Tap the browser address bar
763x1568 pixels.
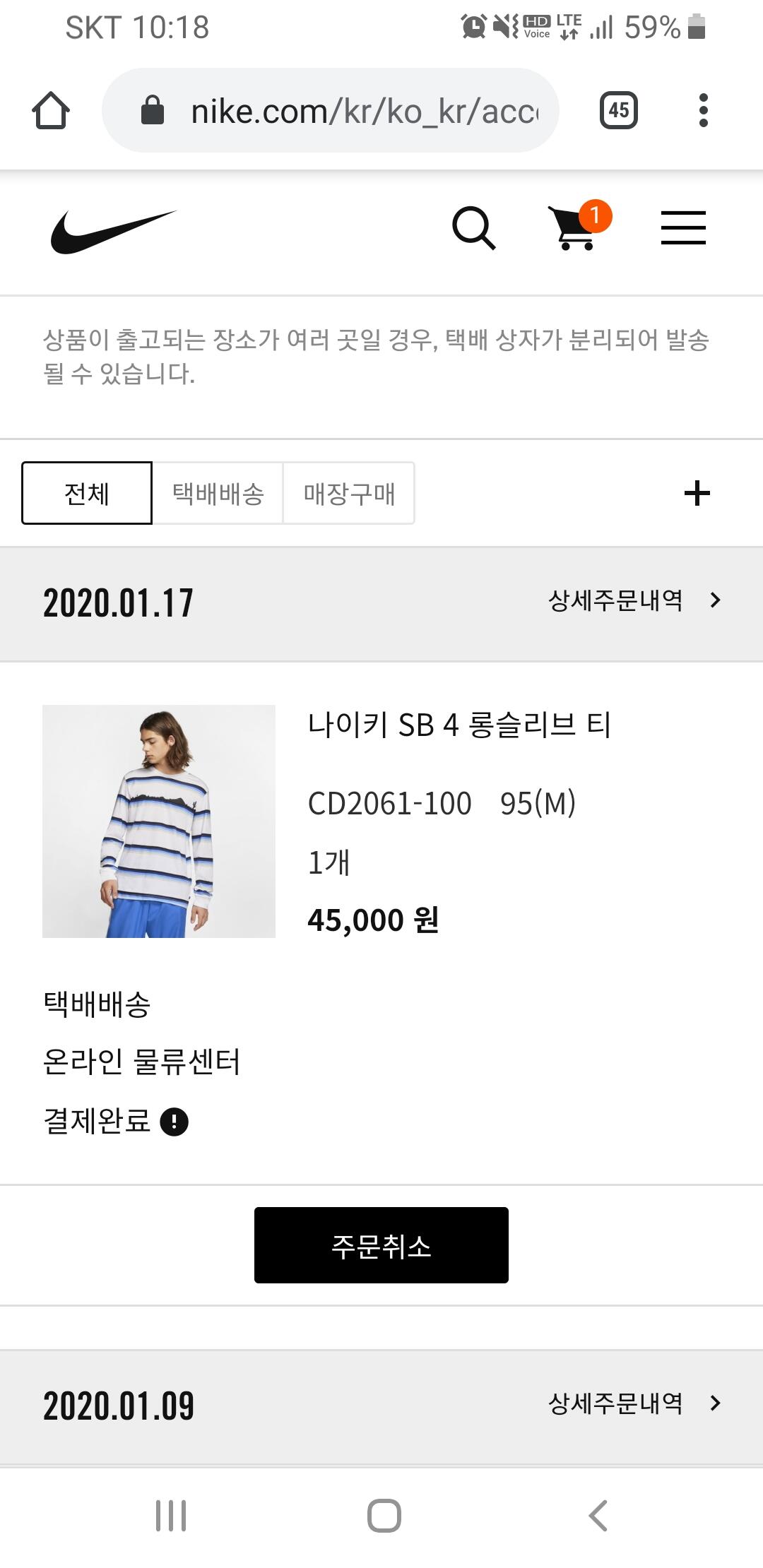point(331,110)
